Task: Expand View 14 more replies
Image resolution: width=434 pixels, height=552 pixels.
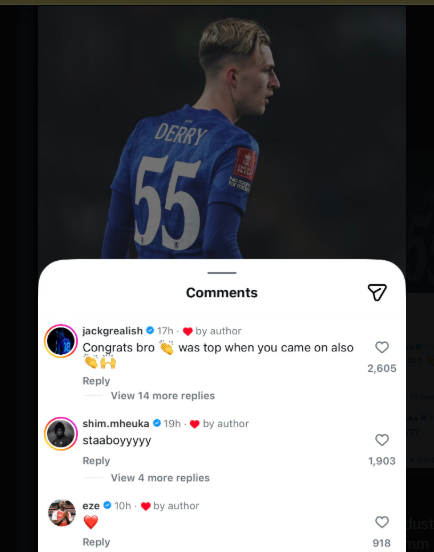Action: [x=163, y=396]
